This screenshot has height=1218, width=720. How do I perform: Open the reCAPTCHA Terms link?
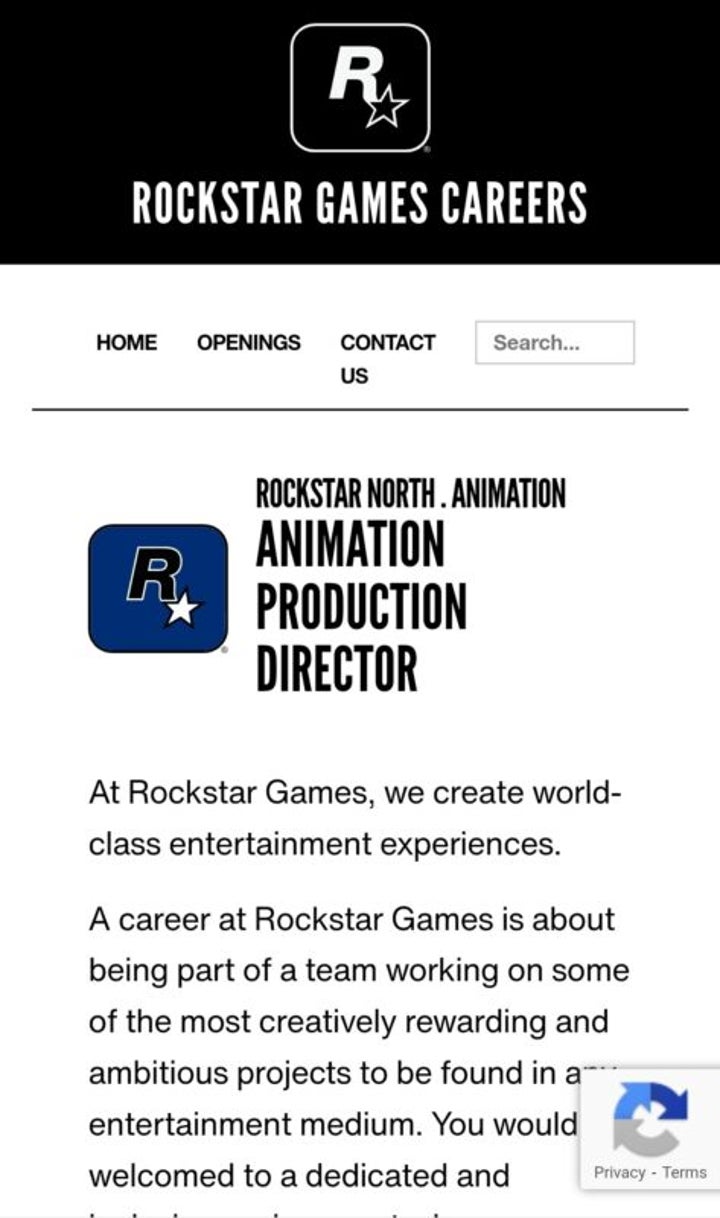(x=685, y=1172)
